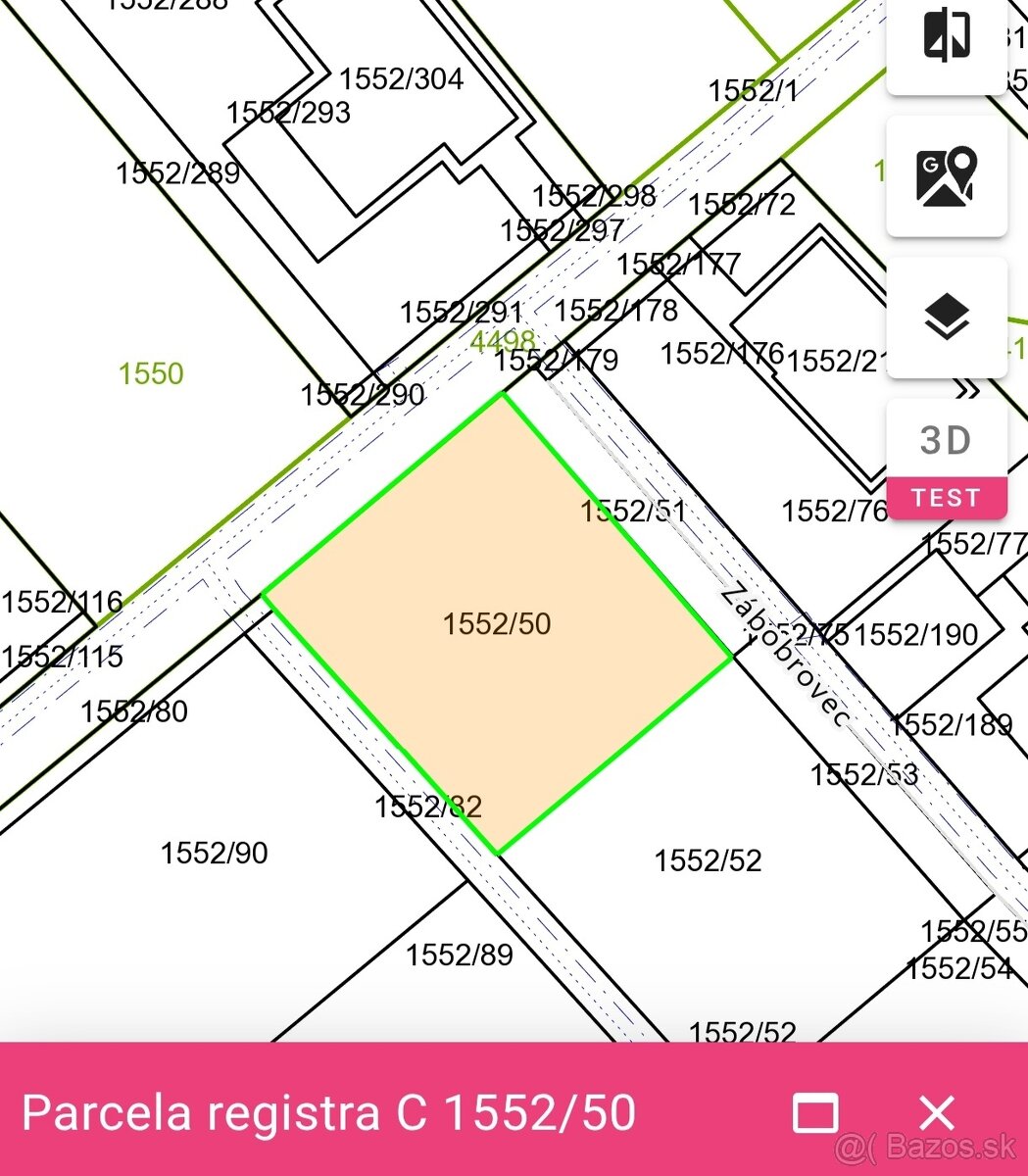Close the parcel 1552/50 info panel

[x=937, y=1114]
